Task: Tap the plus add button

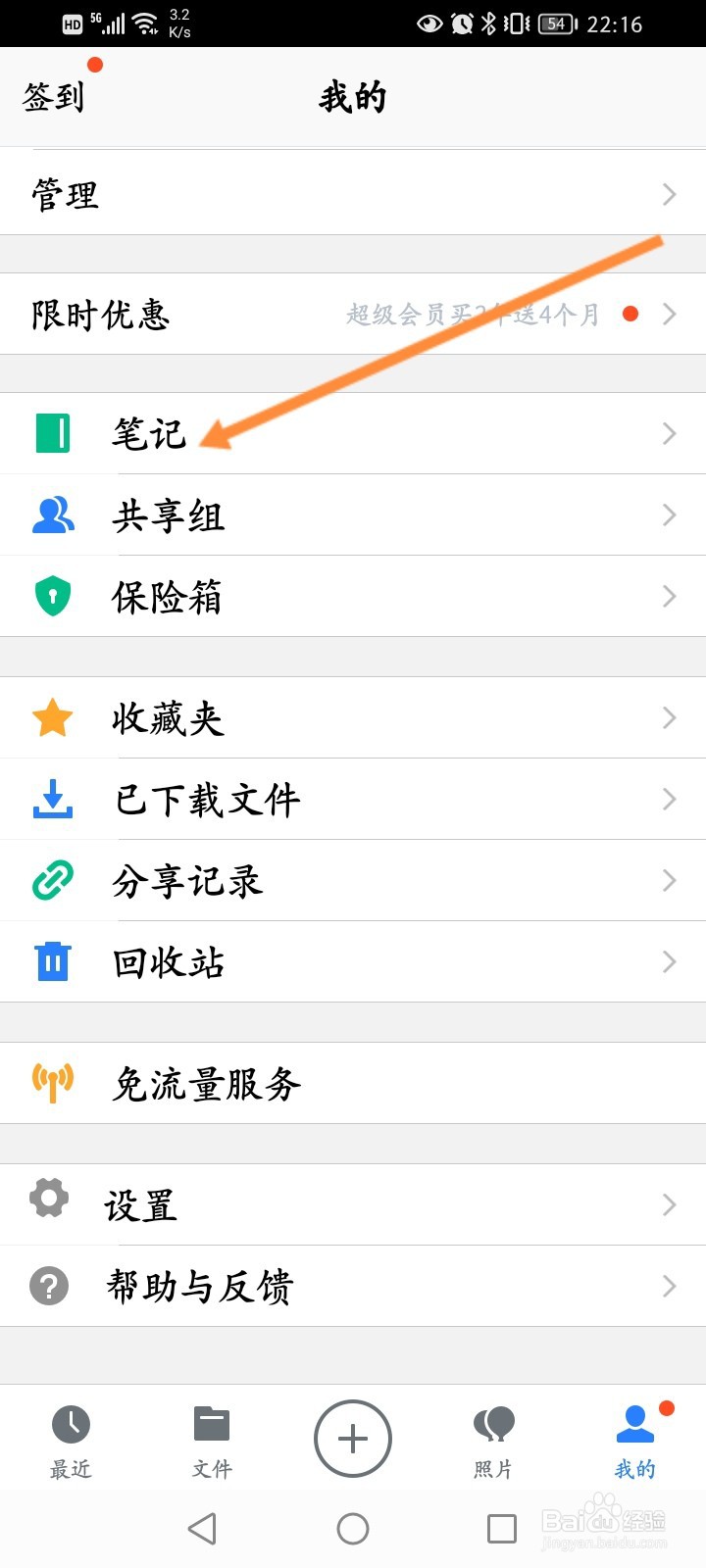Action: click(353, 1439)
